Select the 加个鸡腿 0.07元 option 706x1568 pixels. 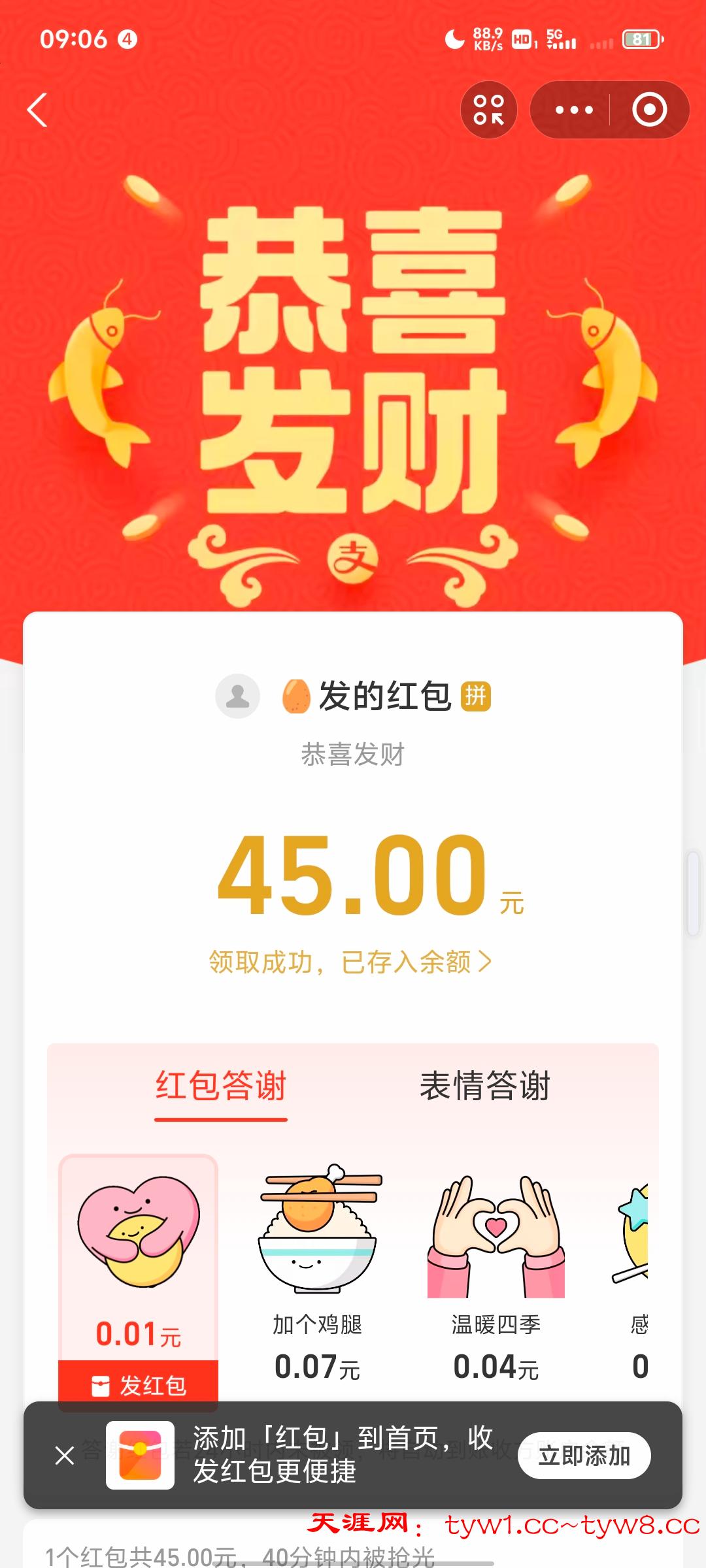pyautogui.click(x=318, y=1274)
